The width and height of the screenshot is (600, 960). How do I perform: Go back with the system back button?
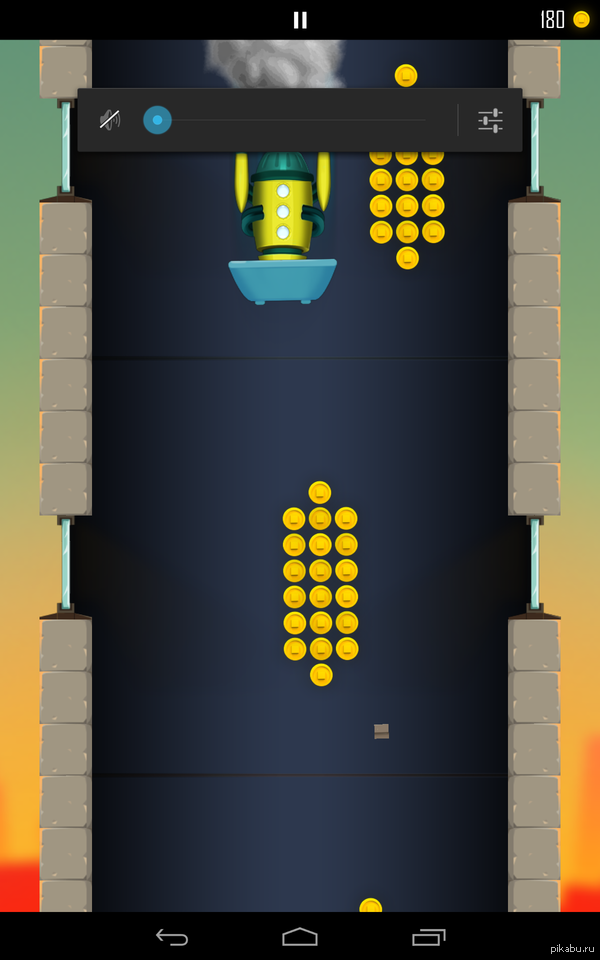(172, 936)
